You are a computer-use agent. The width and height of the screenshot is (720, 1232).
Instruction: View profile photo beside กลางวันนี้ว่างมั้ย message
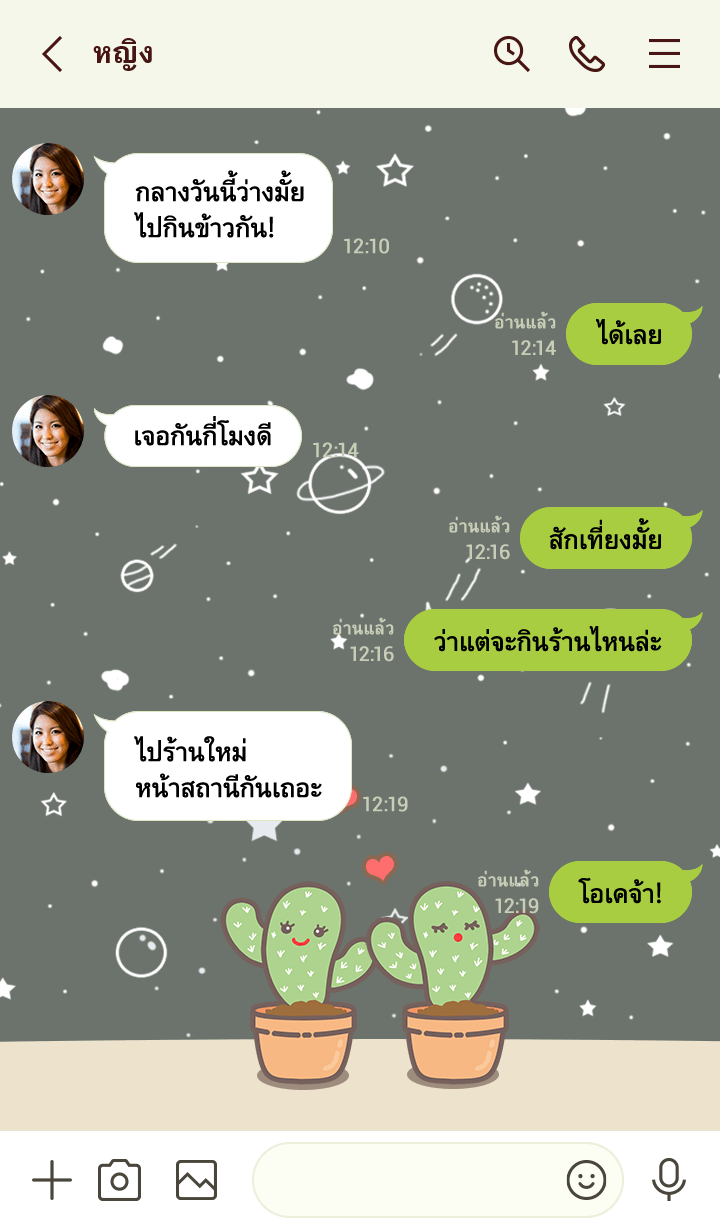pos(48,179)
